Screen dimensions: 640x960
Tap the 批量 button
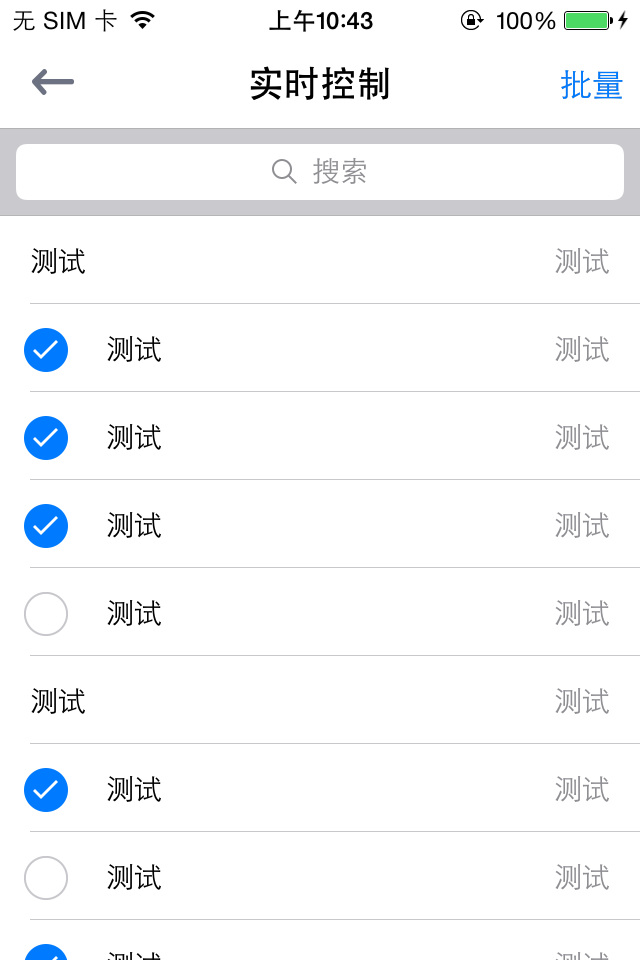tap(591, 85)
